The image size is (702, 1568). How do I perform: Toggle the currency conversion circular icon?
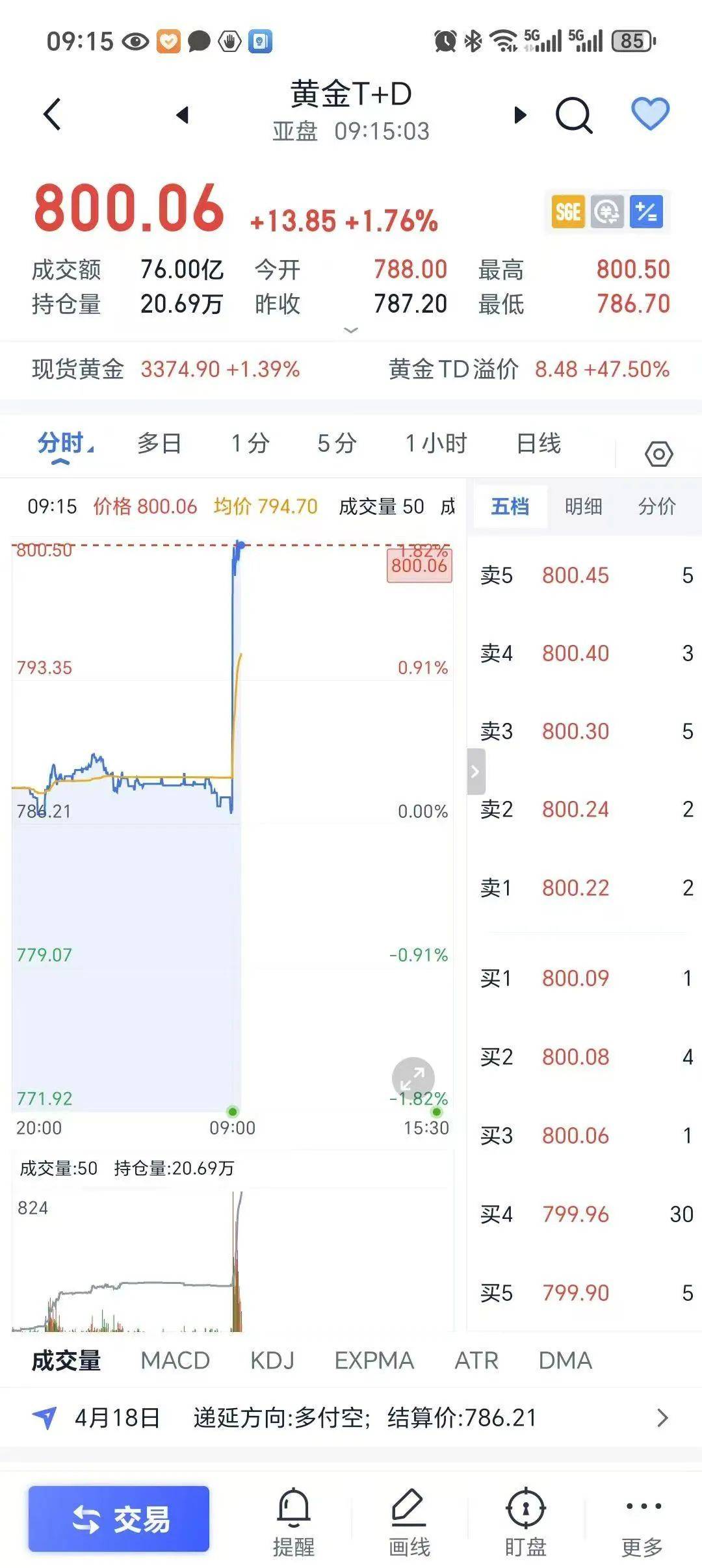(608, 213)
